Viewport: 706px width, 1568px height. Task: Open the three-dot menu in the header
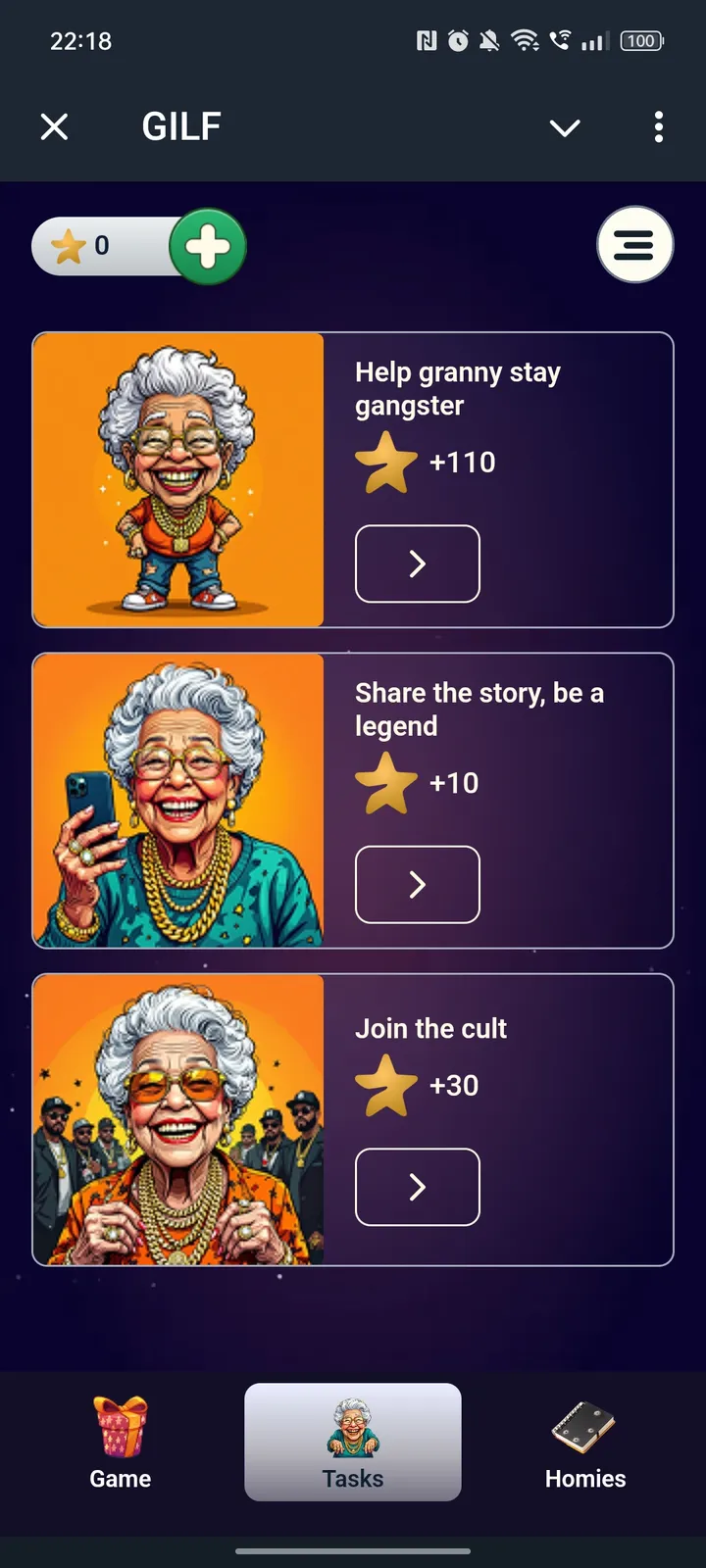[658, 126]
